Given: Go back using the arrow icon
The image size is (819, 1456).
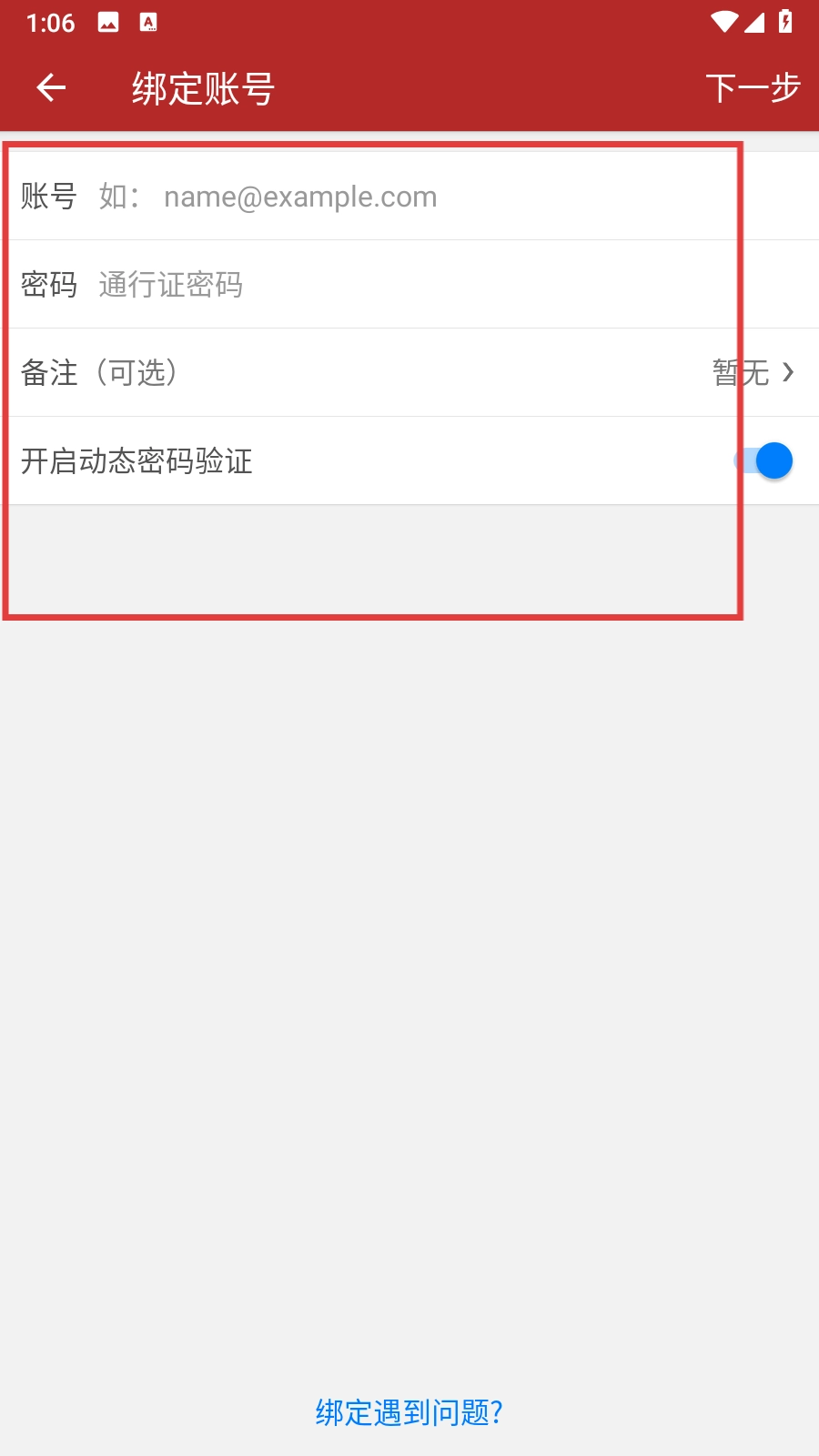Looking at the screenshot, I should (x=51, y=88).
